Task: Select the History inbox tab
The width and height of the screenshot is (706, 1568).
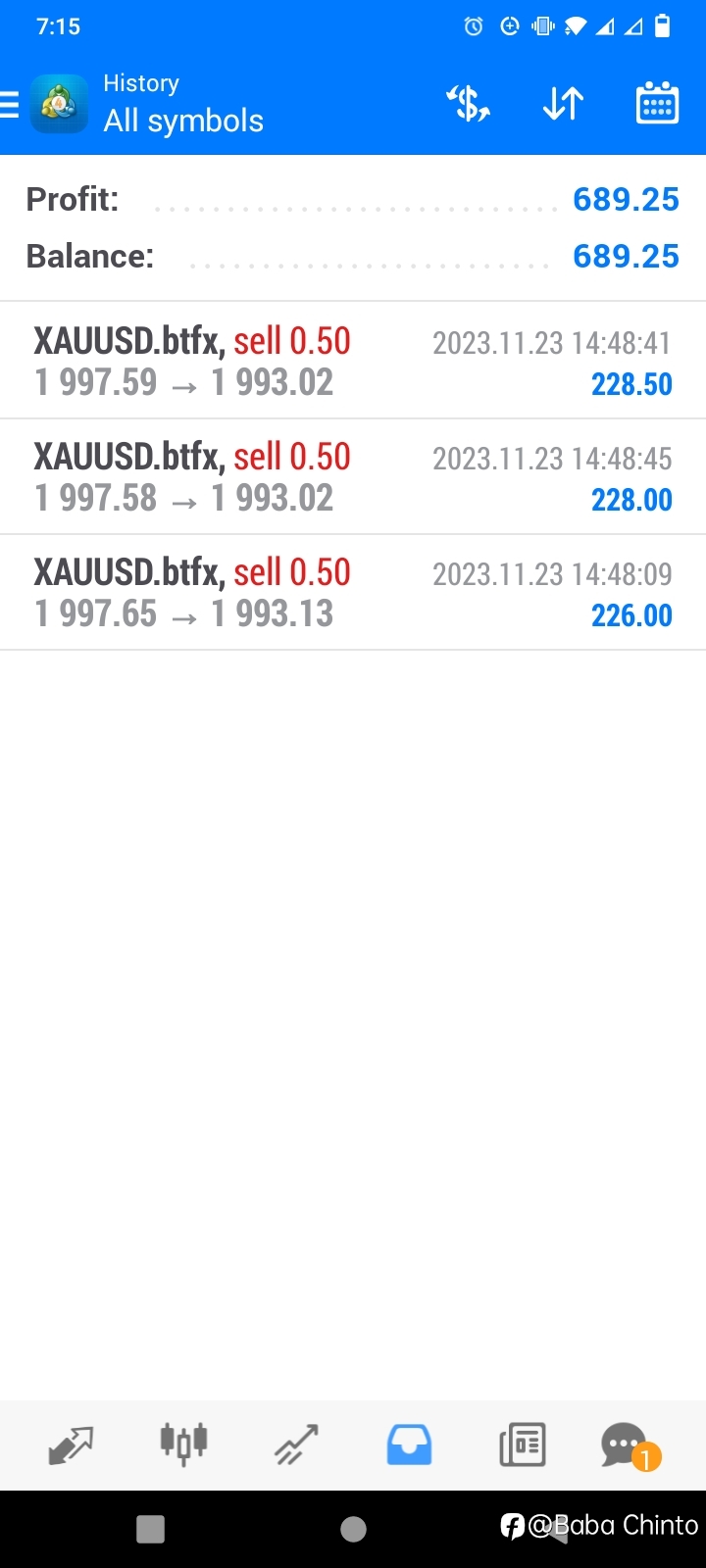Action: tap(409, 1445)
